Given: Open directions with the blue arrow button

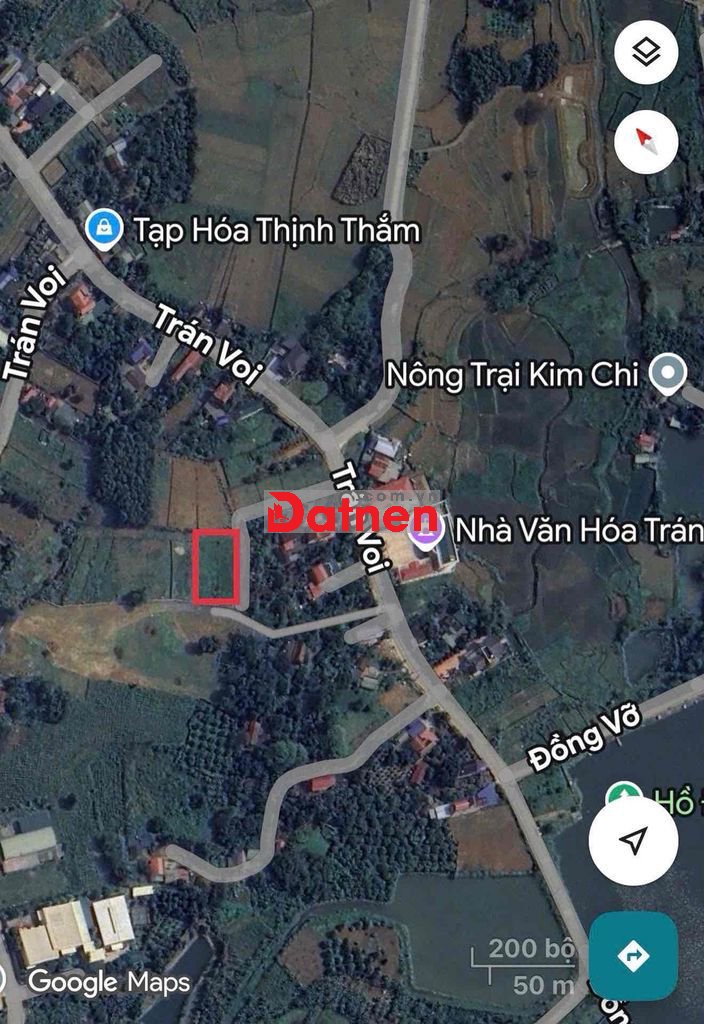Looking at the screenshot, I should [x=633, y=957].
